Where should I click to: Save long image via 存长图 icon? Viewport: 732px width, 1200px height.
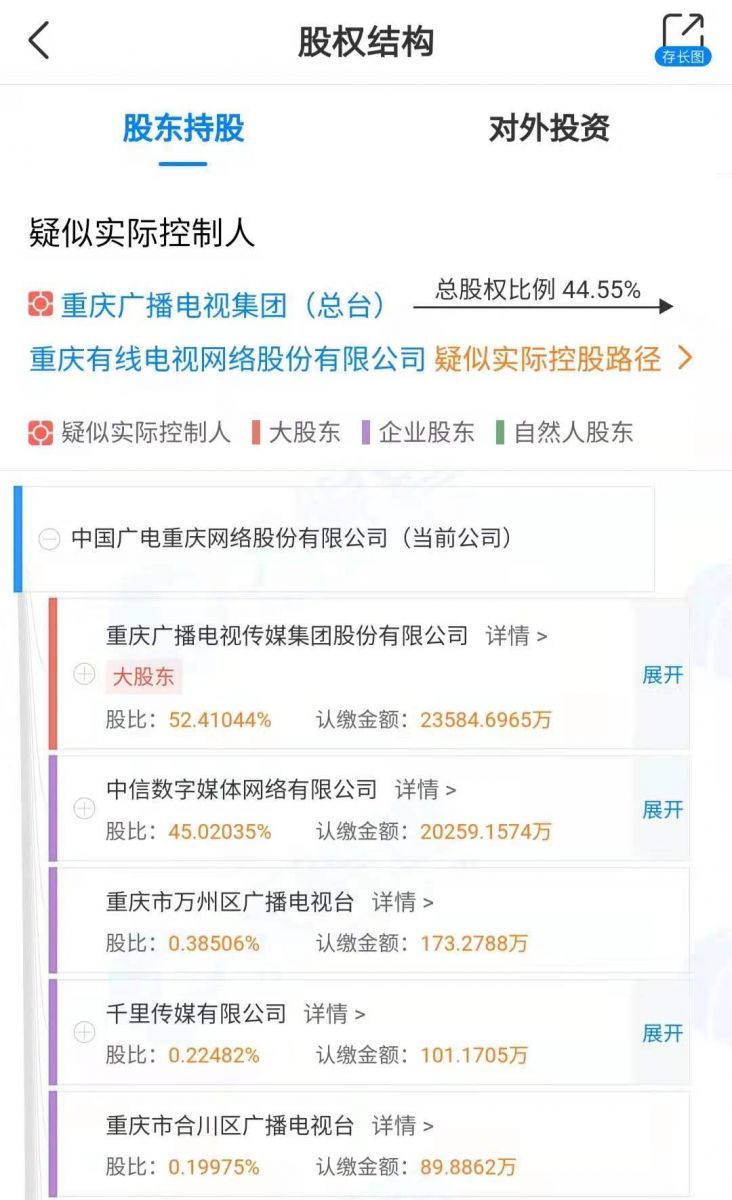point(683,40)
